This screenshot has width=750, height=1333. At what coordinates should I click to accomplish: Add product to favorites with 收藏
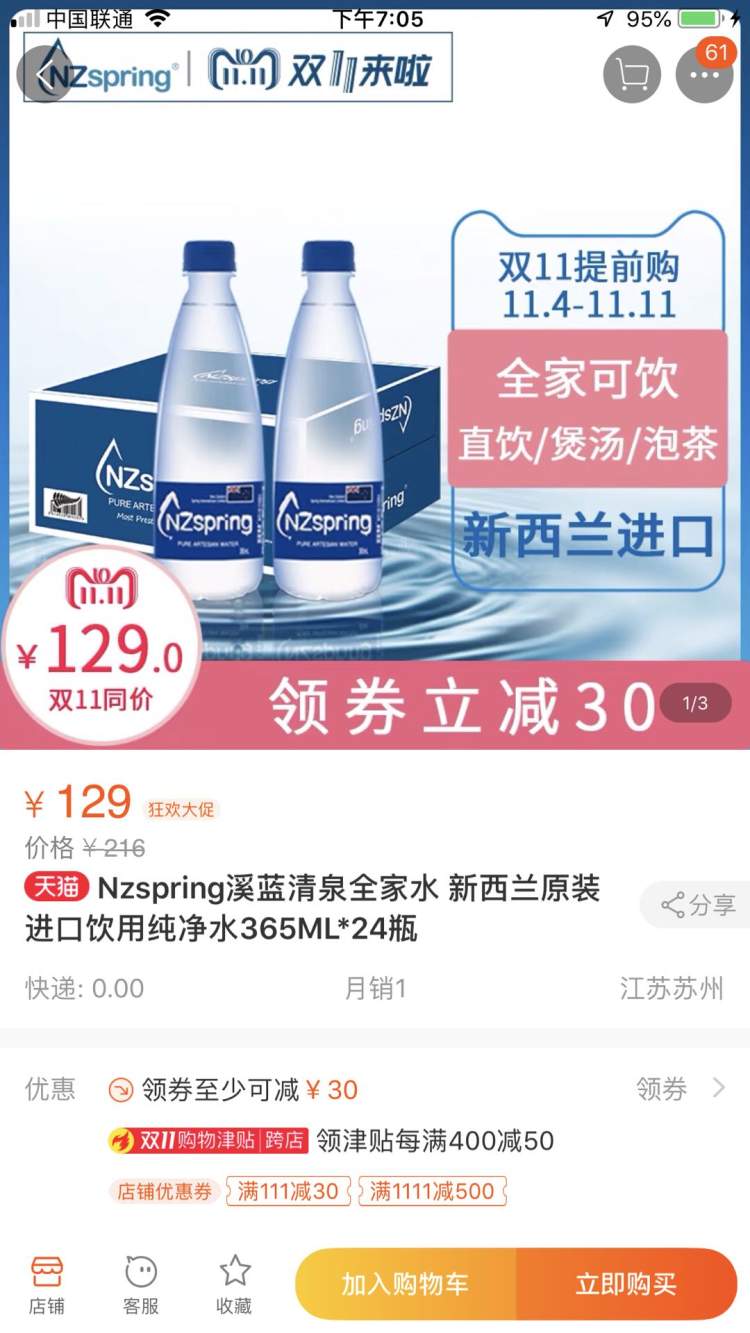(234, 1283)
